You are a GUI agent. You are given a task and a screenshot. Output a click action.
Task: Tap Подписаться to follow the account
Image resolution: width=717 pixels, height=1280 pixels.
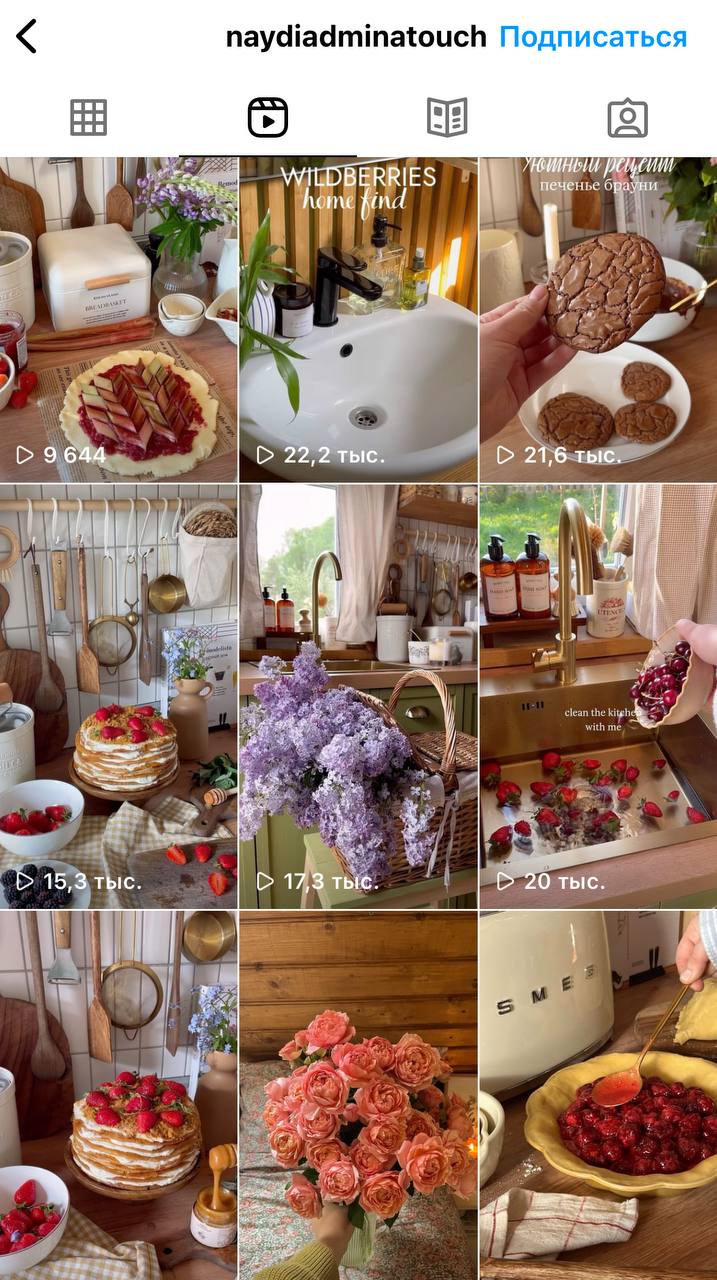[x=593, y=38]
